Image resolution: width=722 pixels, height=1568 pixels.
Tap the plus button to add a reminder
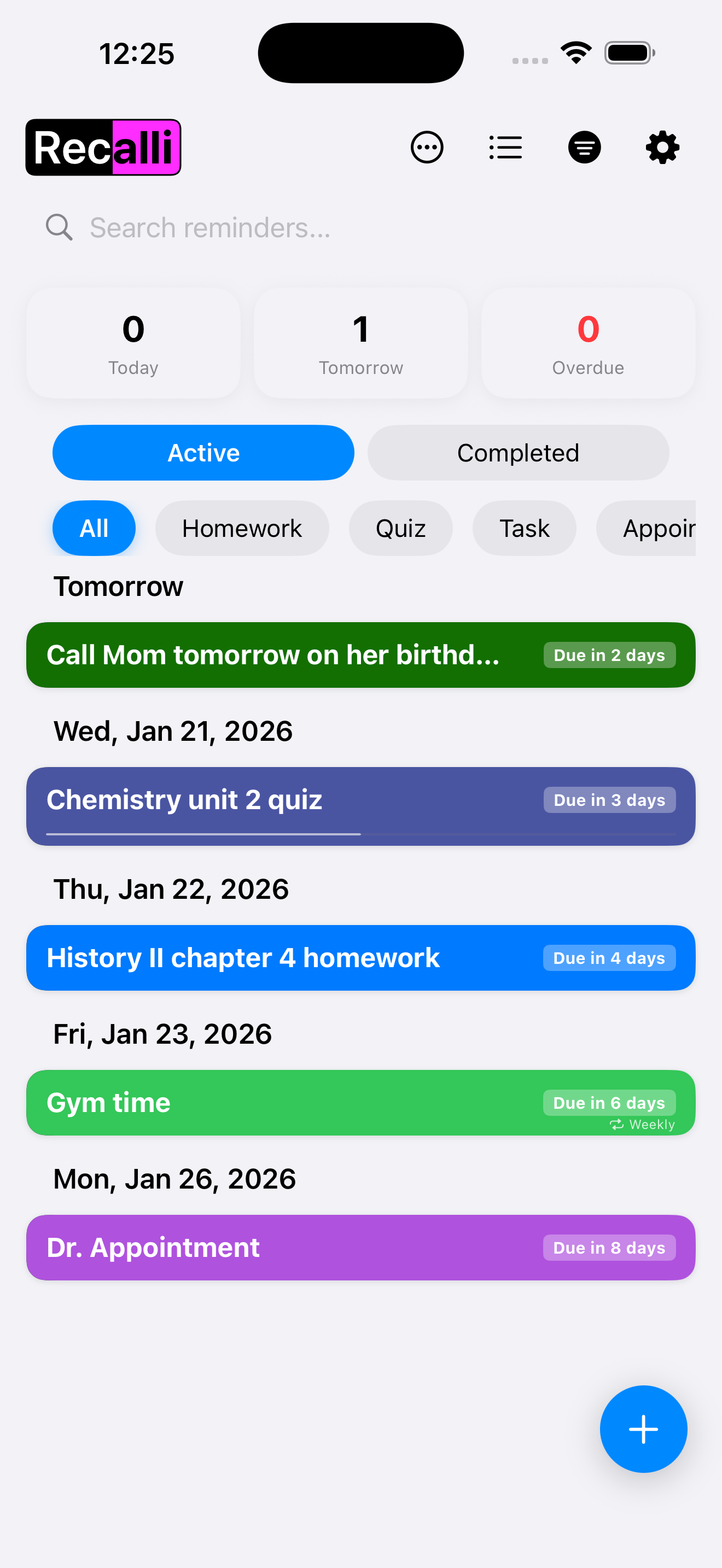pos(643,1429)
